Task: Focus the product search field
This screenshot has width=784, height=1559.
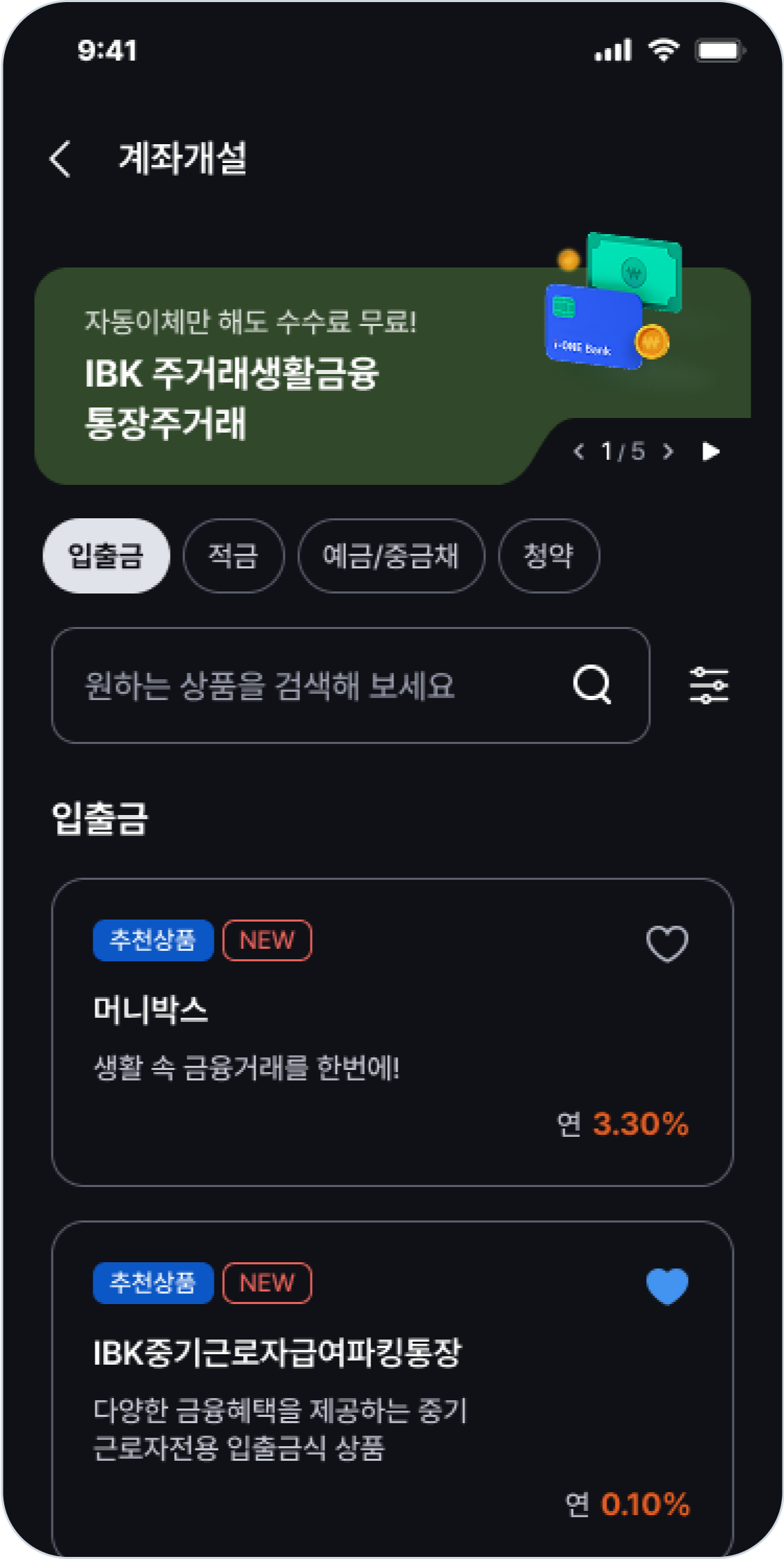Action: 306,685
